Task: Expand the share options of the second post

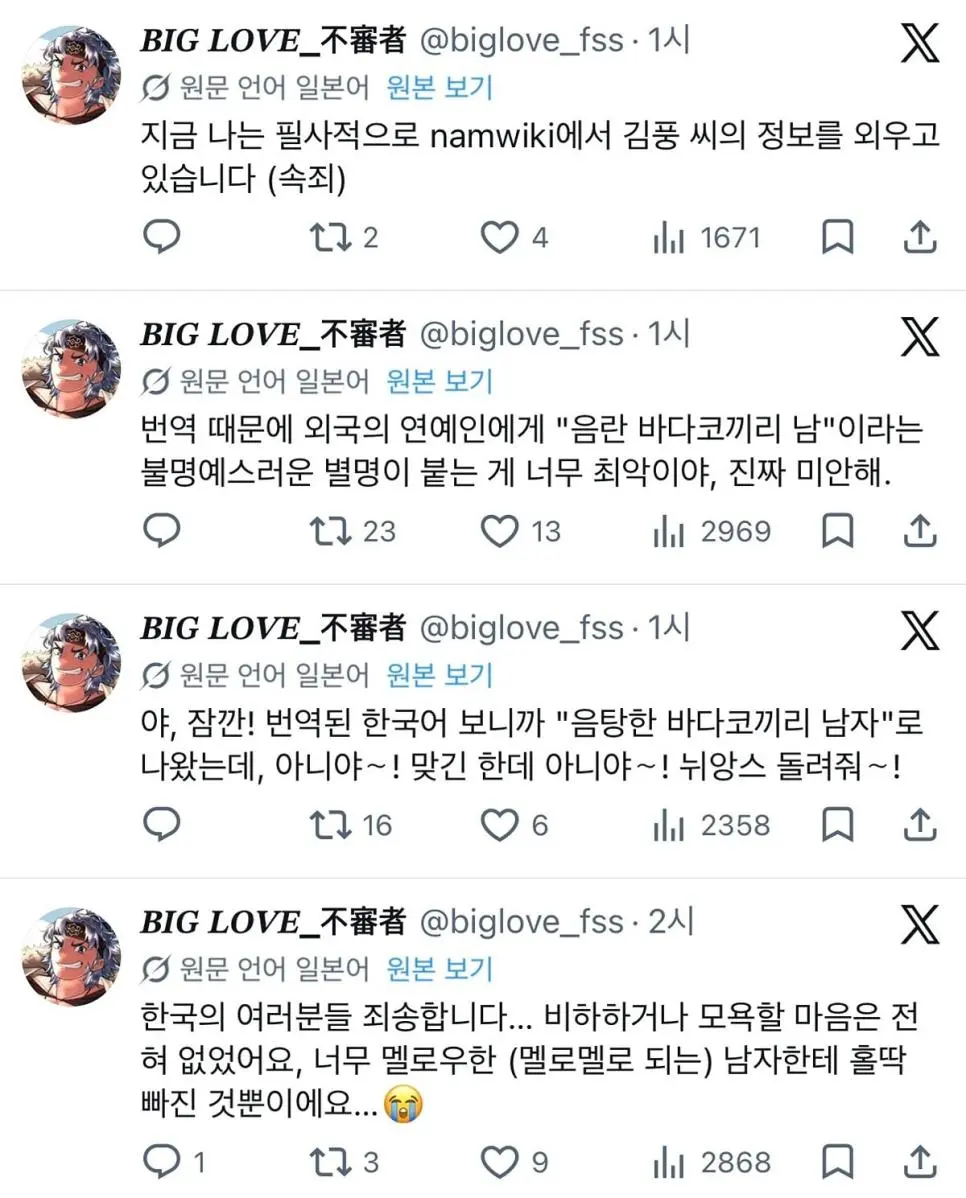Action: [919, 532]
